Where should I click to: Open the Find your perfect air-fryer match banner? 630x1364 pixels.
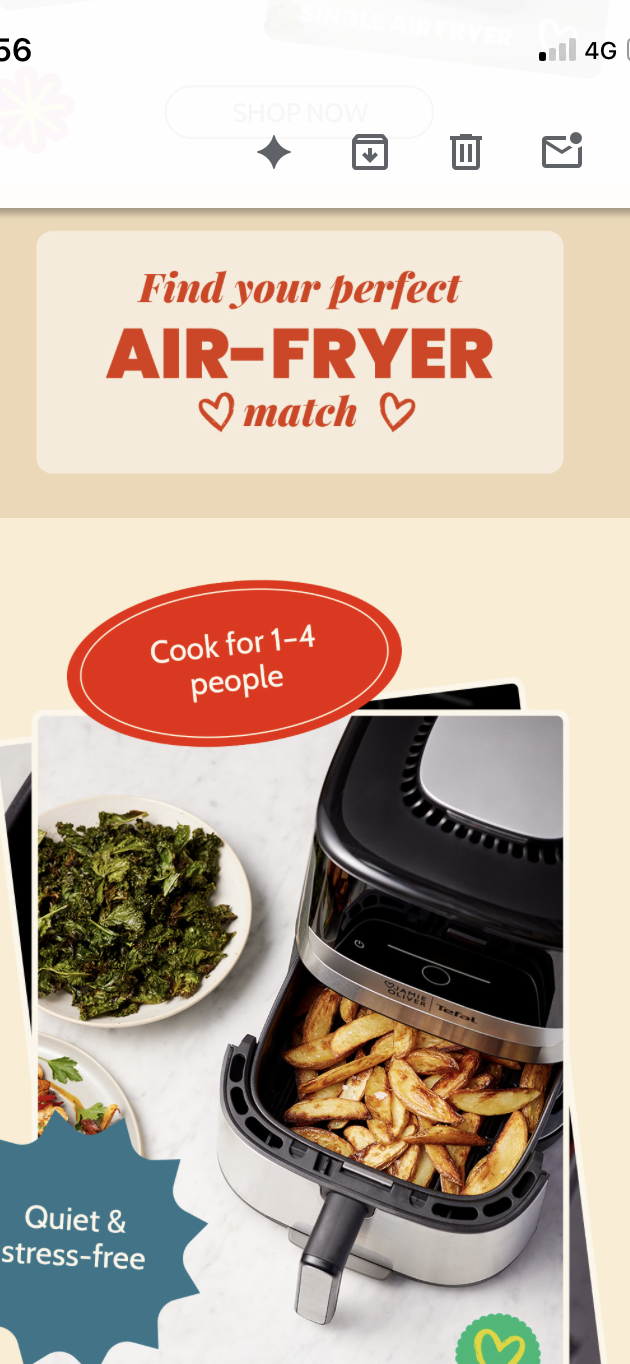[300, 352]
